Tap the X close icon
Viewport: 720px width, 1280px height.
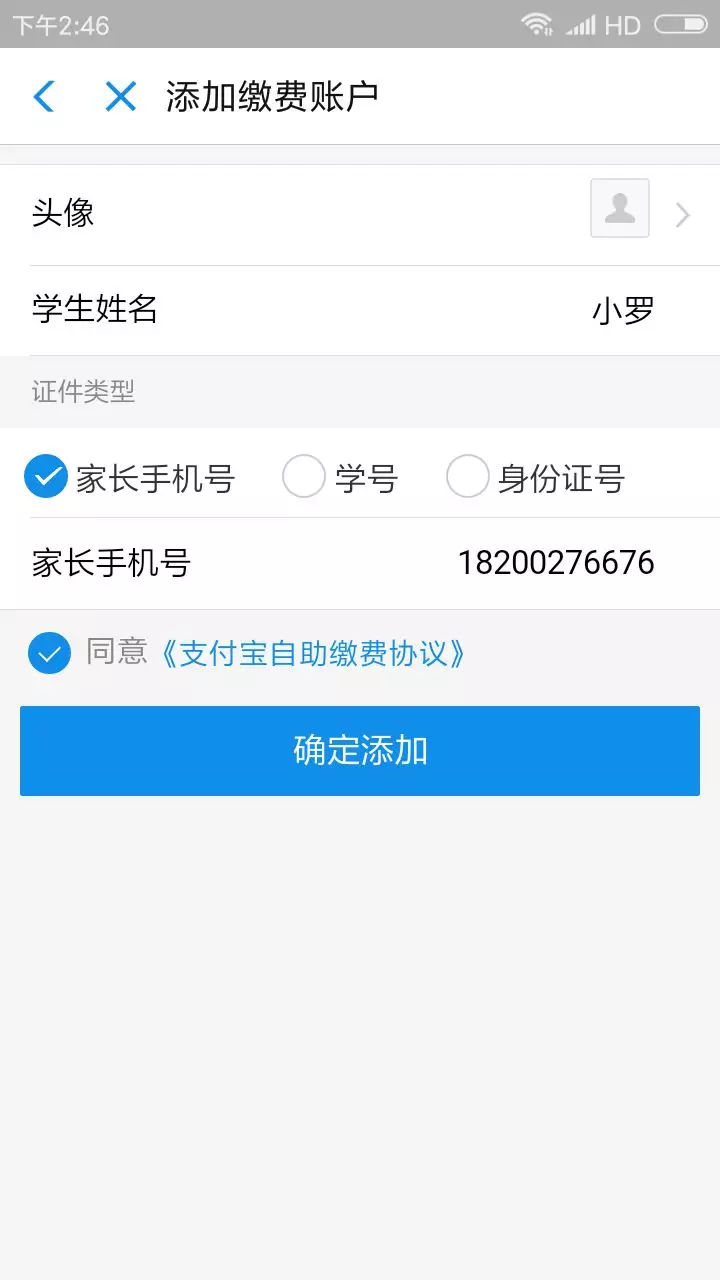119,96
